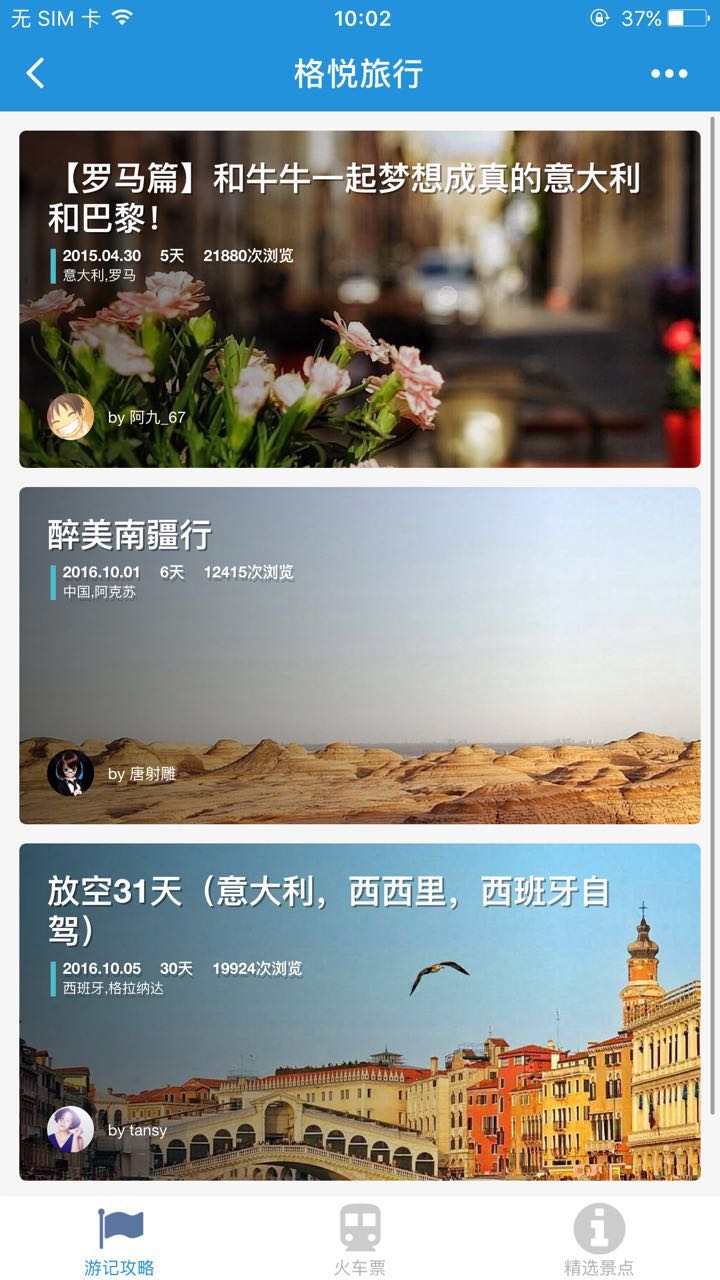The image size is (720, 1280).
Task: Open the 罗马篇 Italy and Paris travelogue
Action: pyautogui.click(x=360, y=300)
